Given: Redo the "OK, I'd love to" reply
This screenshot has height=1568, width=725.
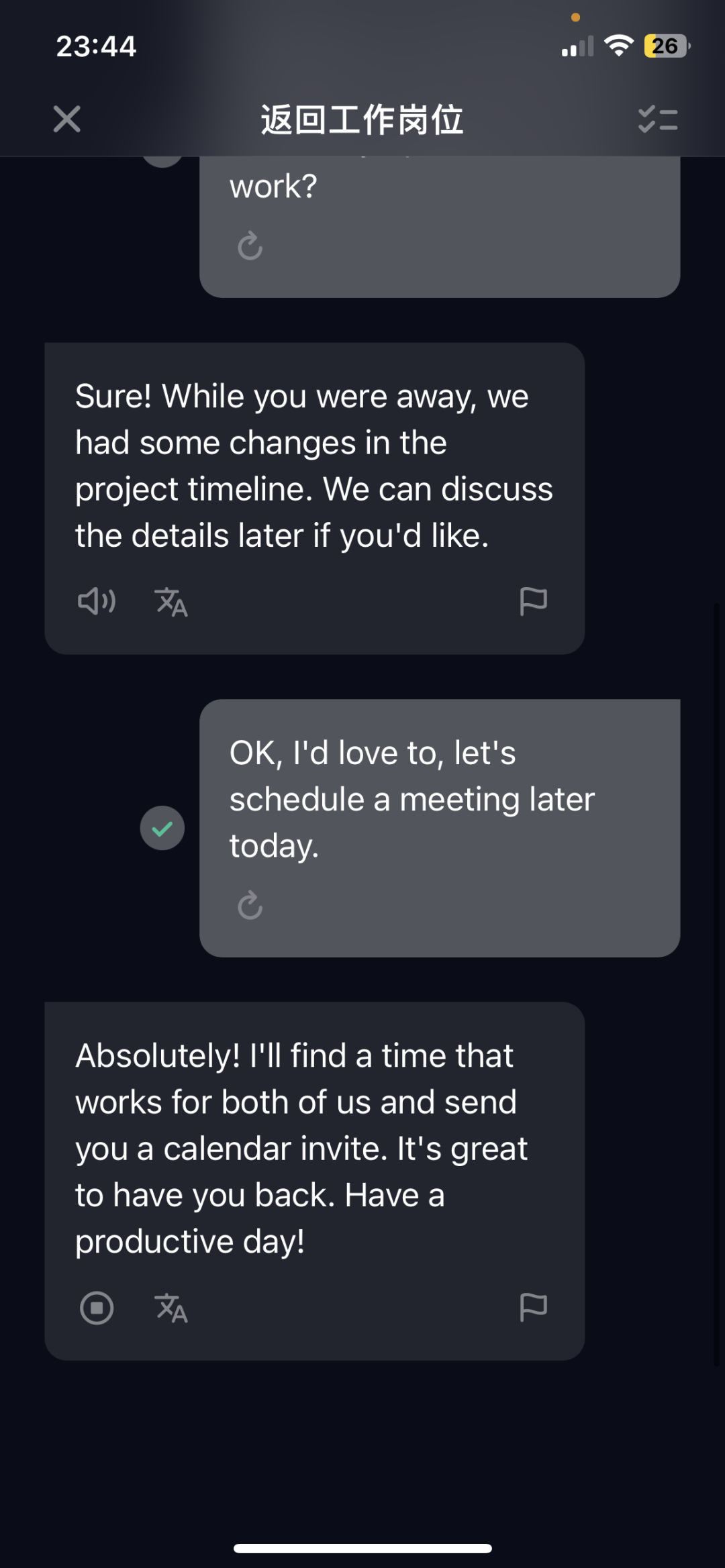Looking at the screenshot, I should tap(250, 905).
